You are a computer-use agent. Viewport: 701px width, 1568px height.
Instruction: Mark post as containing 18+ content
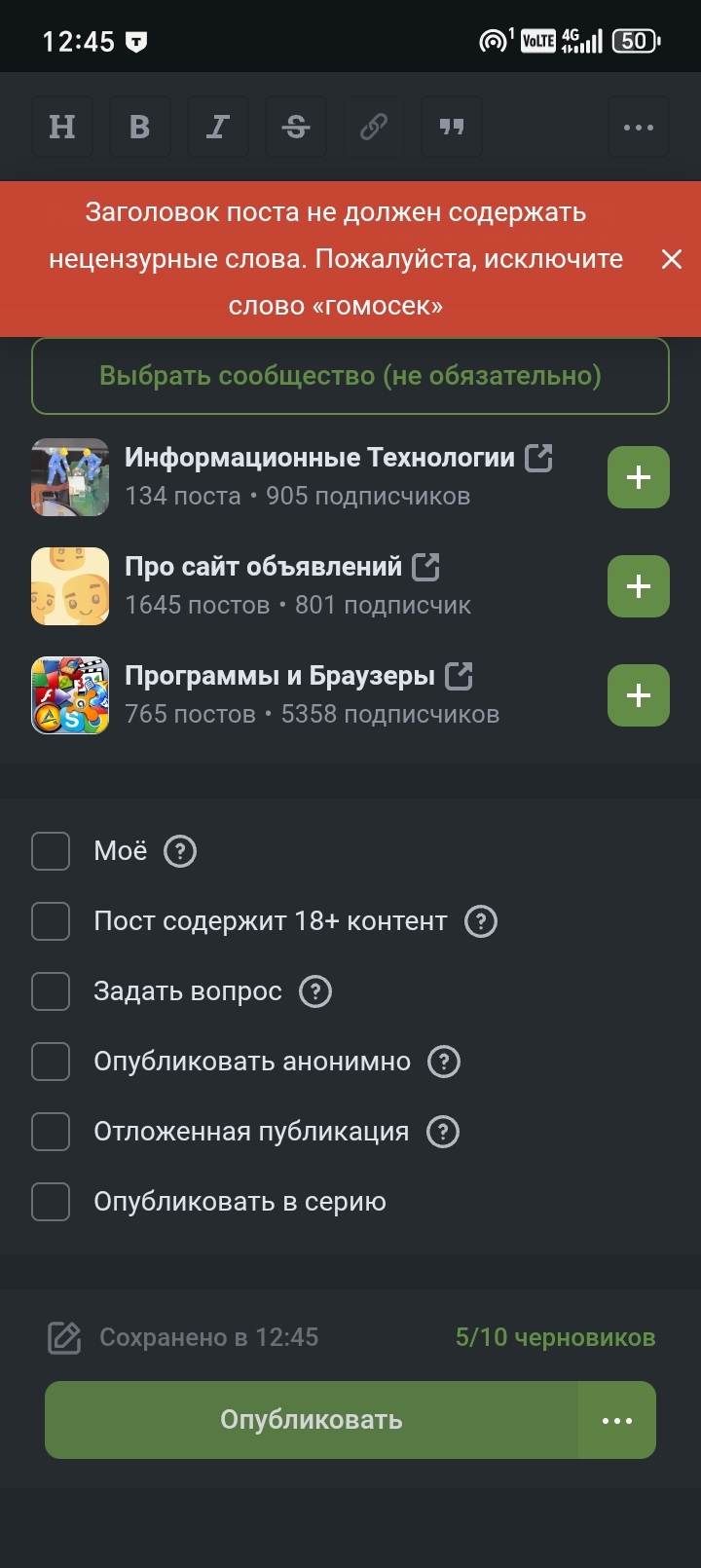coord(51,921)
